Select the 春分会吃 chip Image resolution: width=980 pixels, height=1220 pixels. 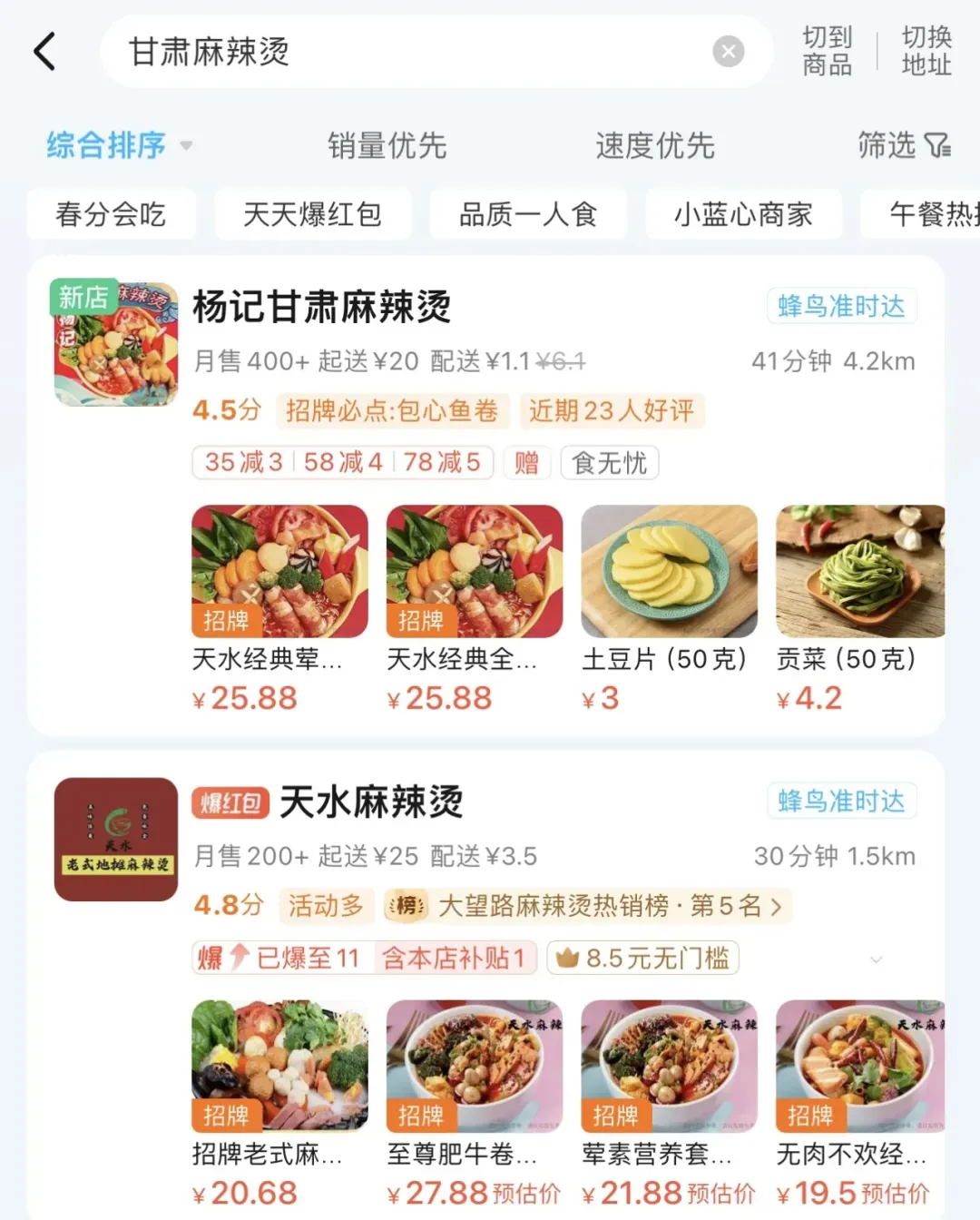111,214
